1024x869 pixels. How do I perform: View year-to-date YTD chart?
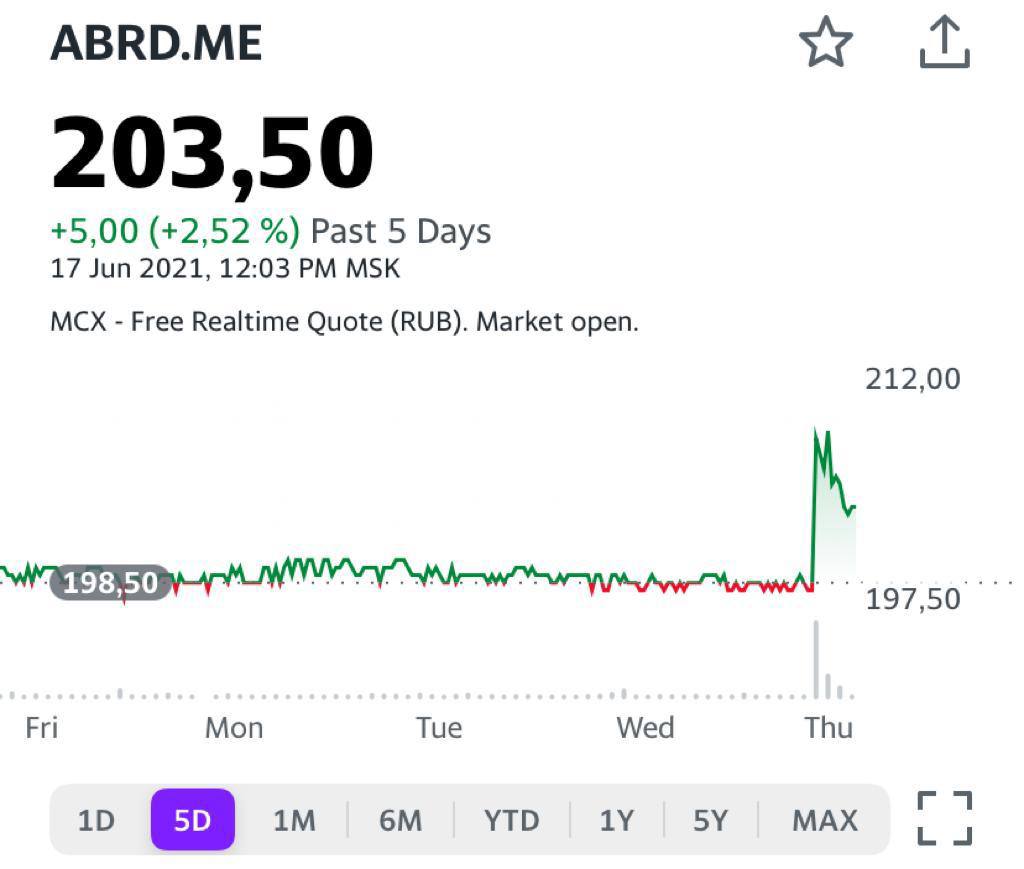(x=511, y=821)
